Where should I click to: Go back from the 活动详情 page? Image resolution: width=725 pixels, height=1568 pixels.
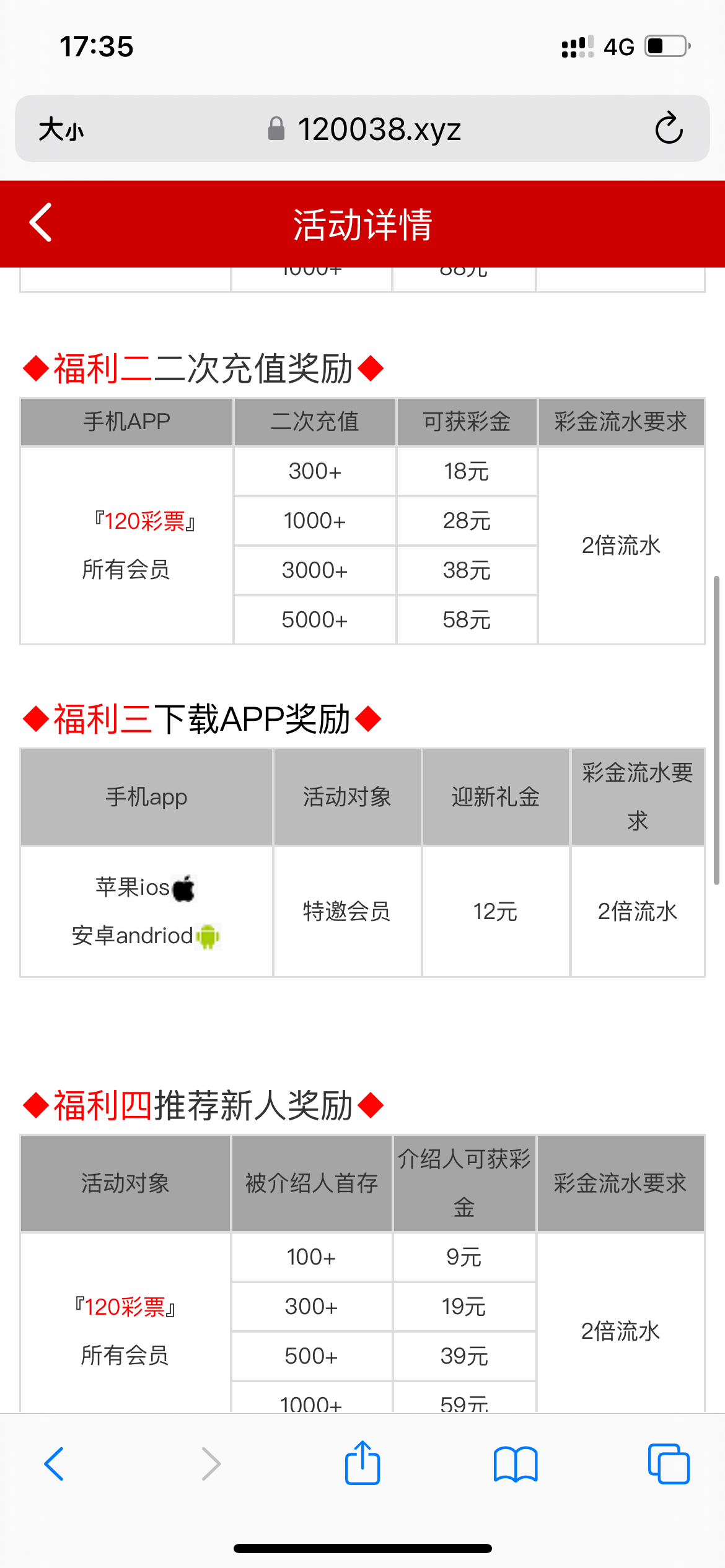pyautogui.click(x=41, y=223)
